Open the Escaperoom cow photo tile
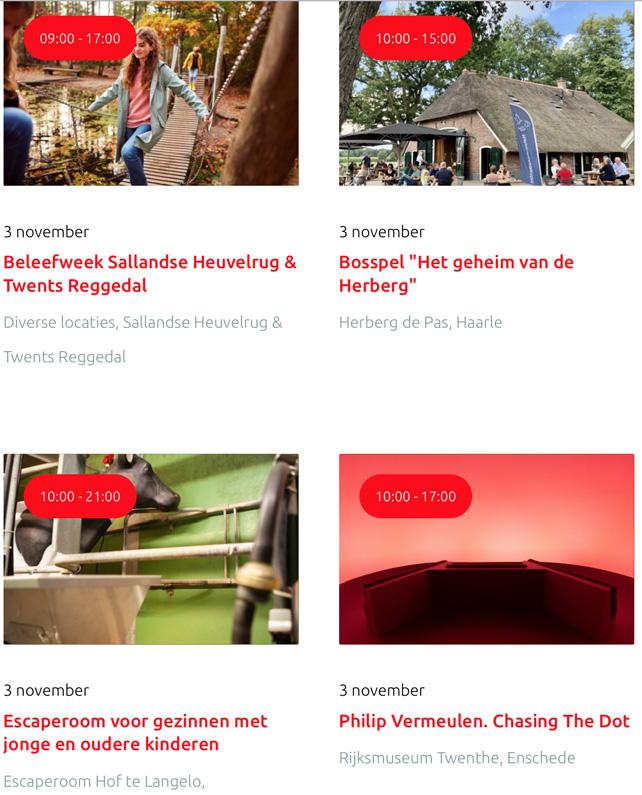Screen dimensions: 642x795 [x=151, y=549]
